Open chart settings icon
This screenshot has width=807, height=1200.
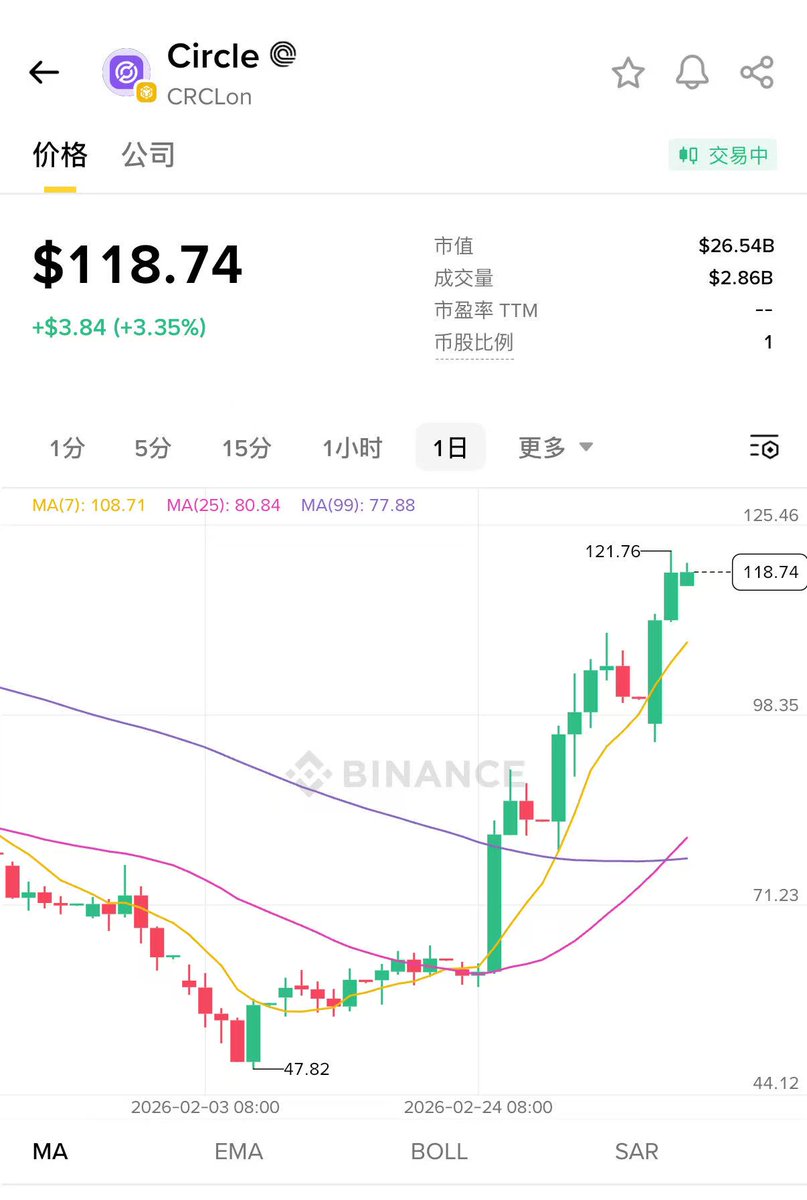(764, 447)
